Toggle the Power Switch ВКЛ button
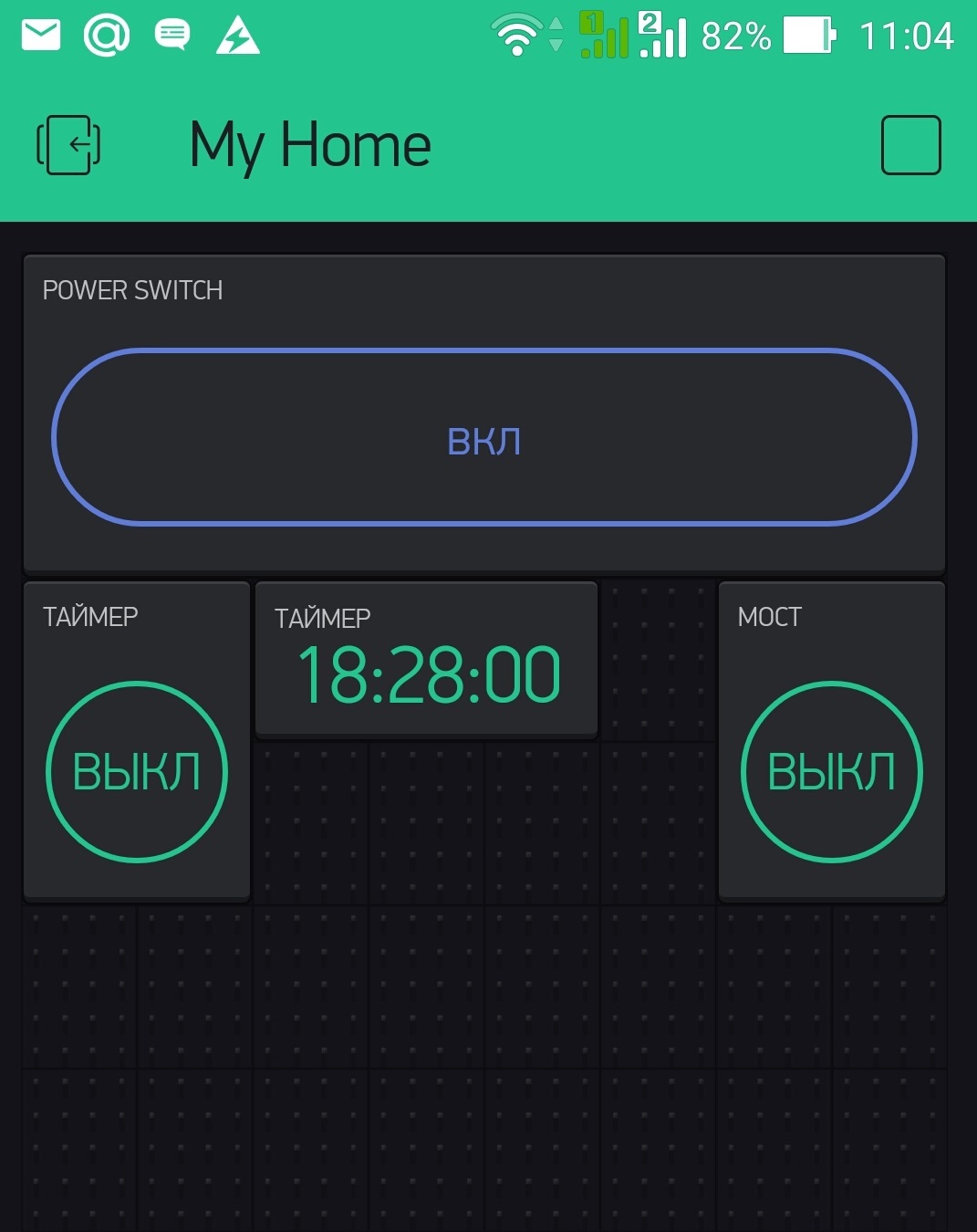 coord(484,437)
